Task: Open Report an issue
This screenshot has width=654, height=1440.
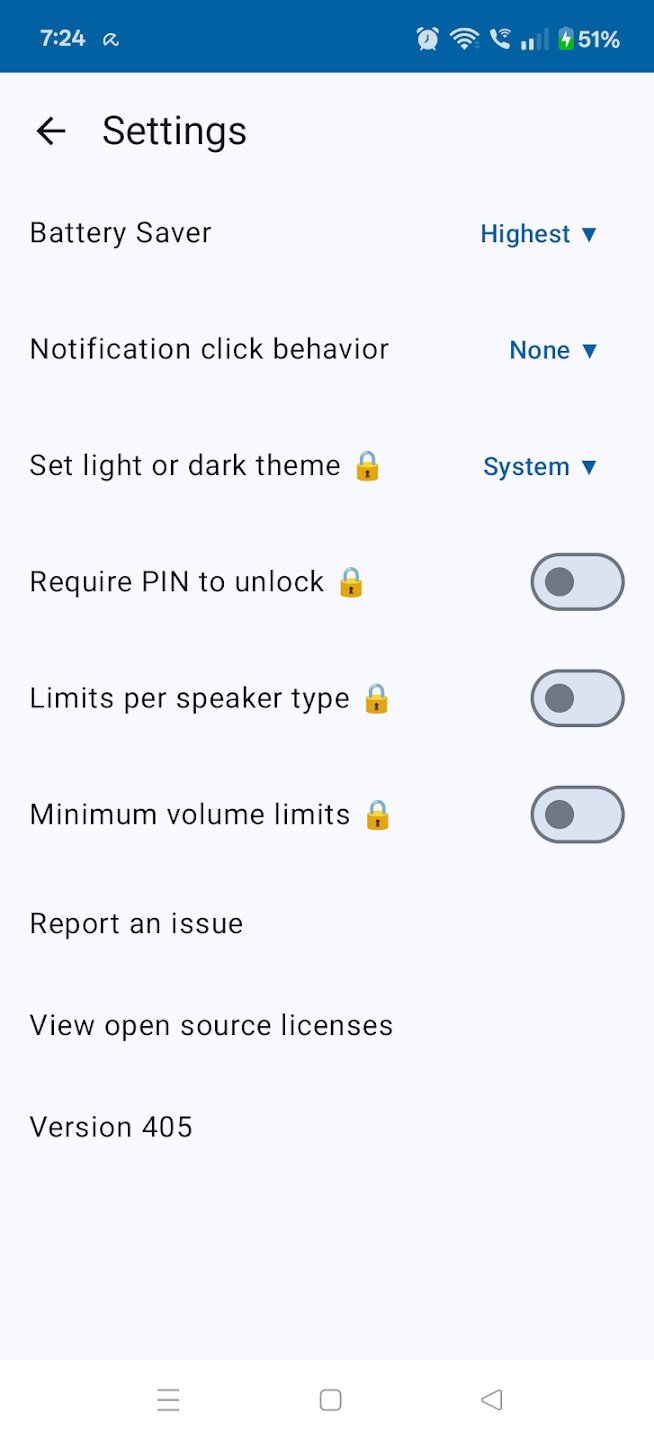Action: point(137,923)
